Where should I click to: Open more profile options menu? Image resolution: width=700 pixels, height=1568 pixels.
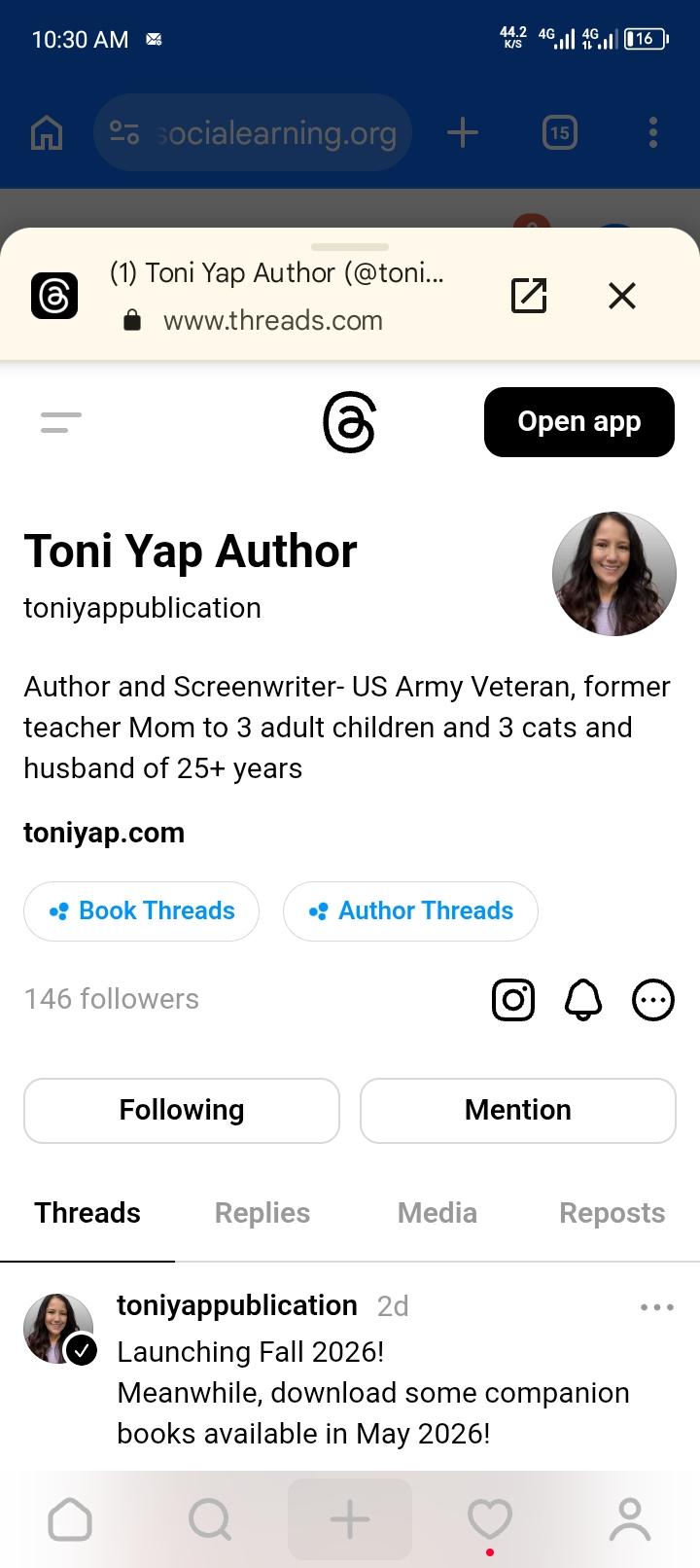[x=653, y=1000]
